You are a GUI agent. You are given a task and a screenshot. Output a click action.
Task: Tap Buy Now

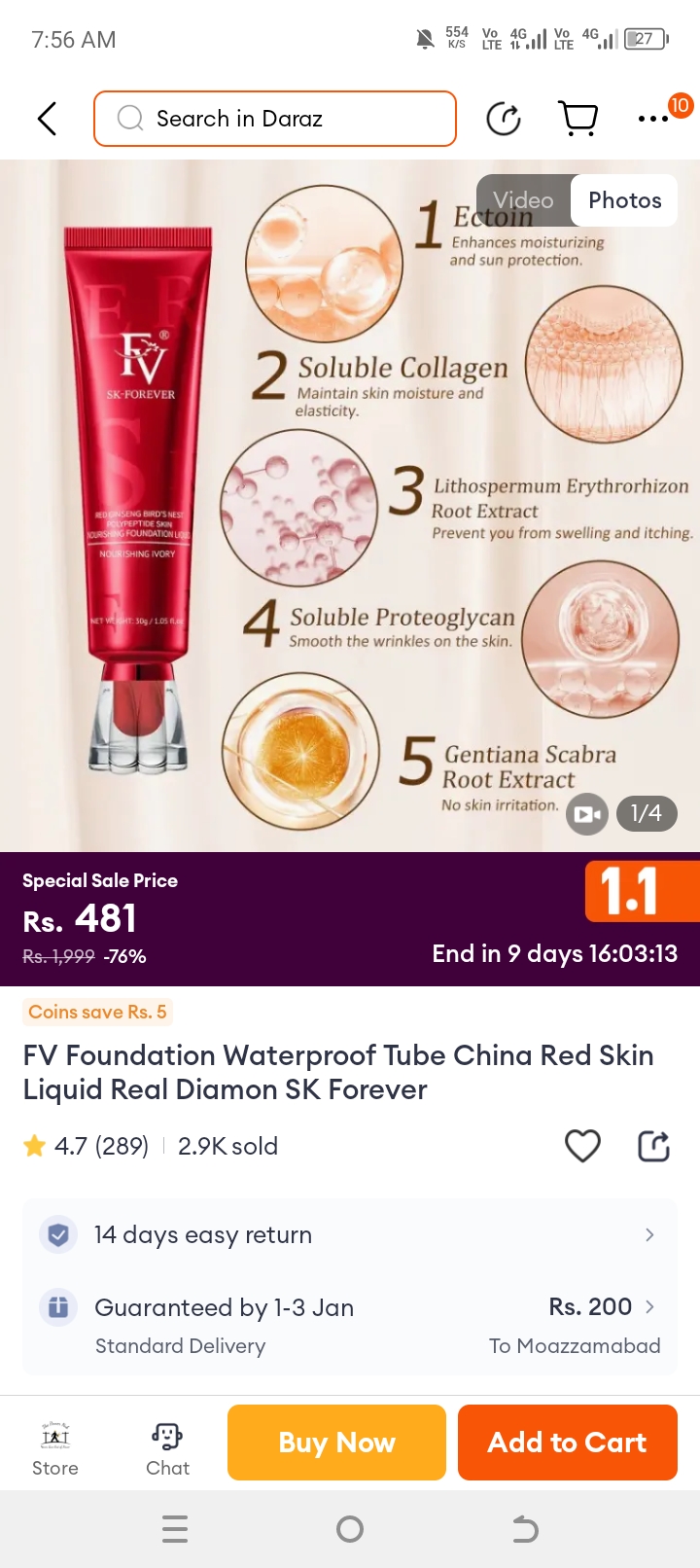coord(336,1443)
